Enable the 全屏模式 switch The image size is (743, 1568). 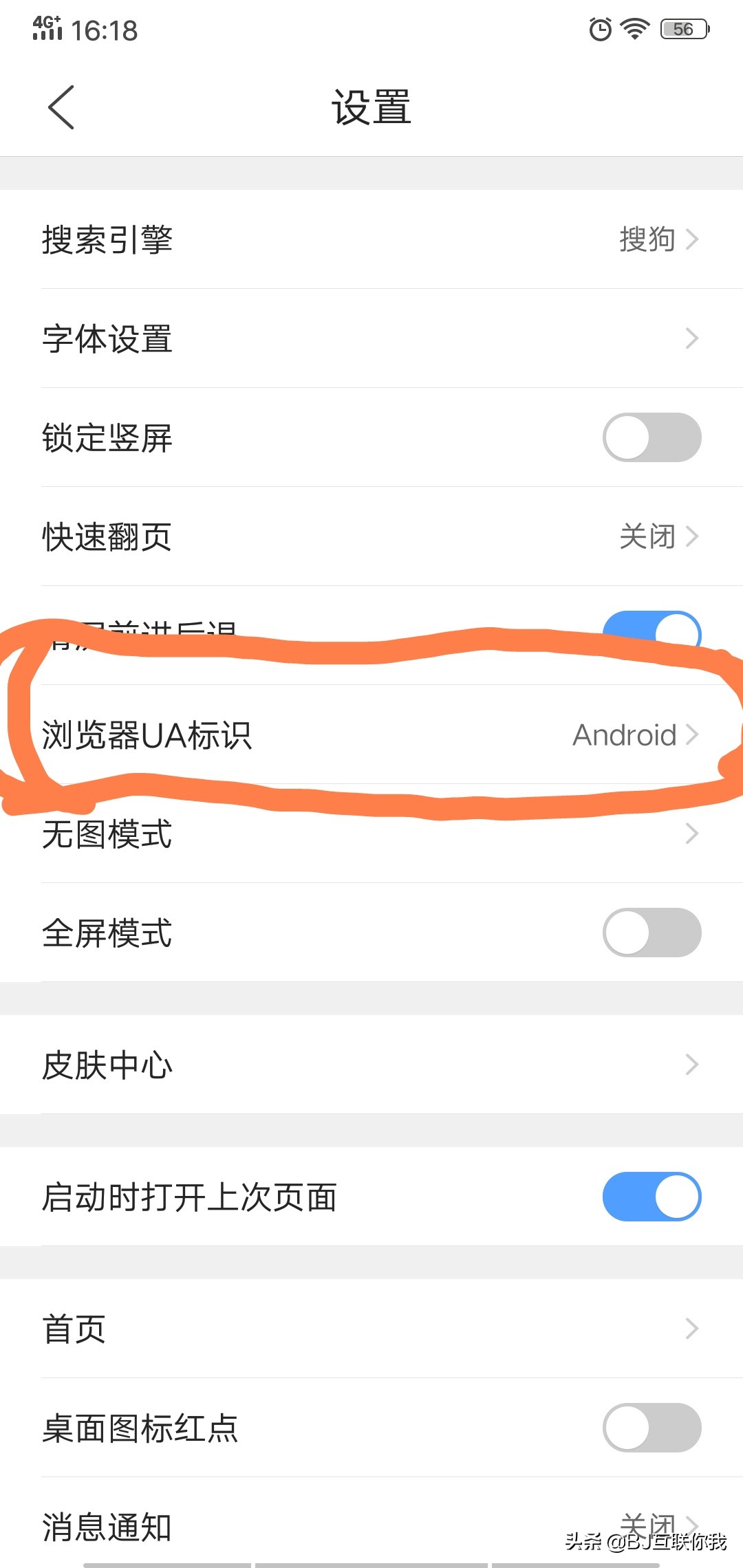point(652,933)
